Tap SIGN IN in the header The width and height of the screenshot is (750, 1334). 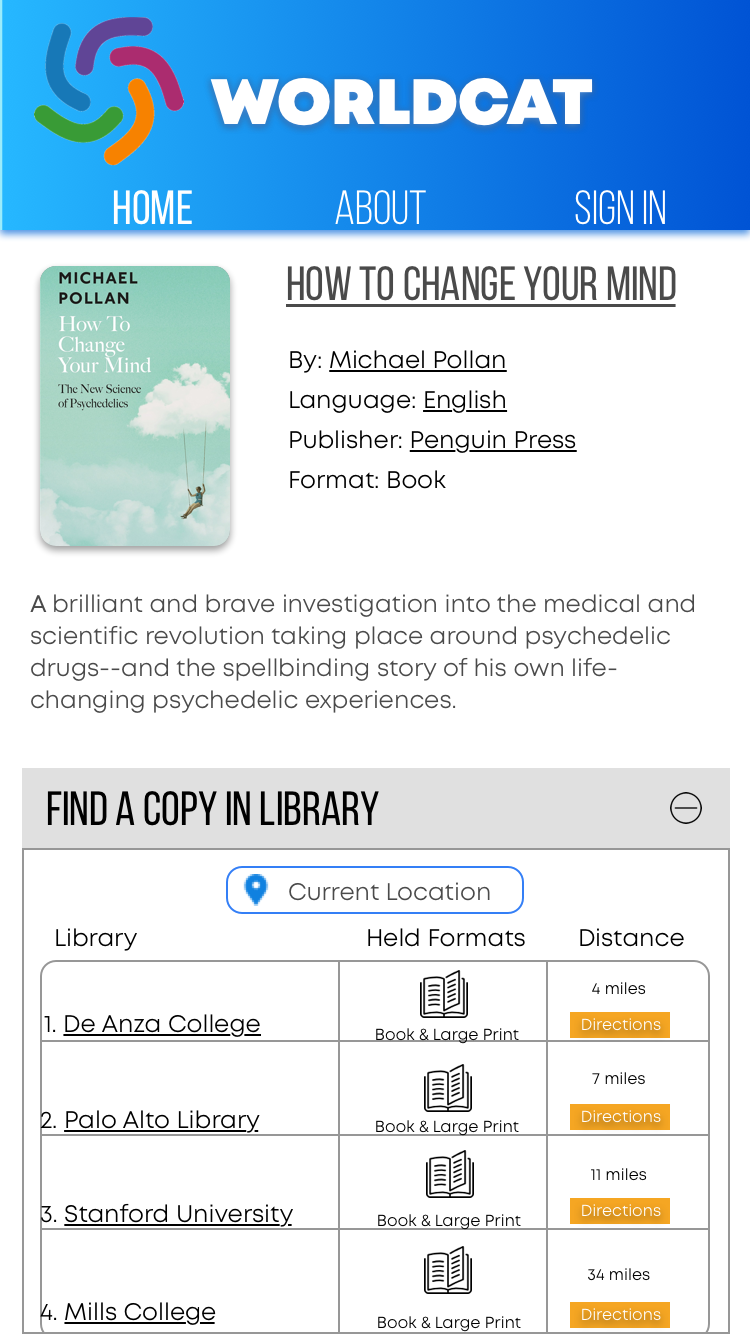pos(620,208)
